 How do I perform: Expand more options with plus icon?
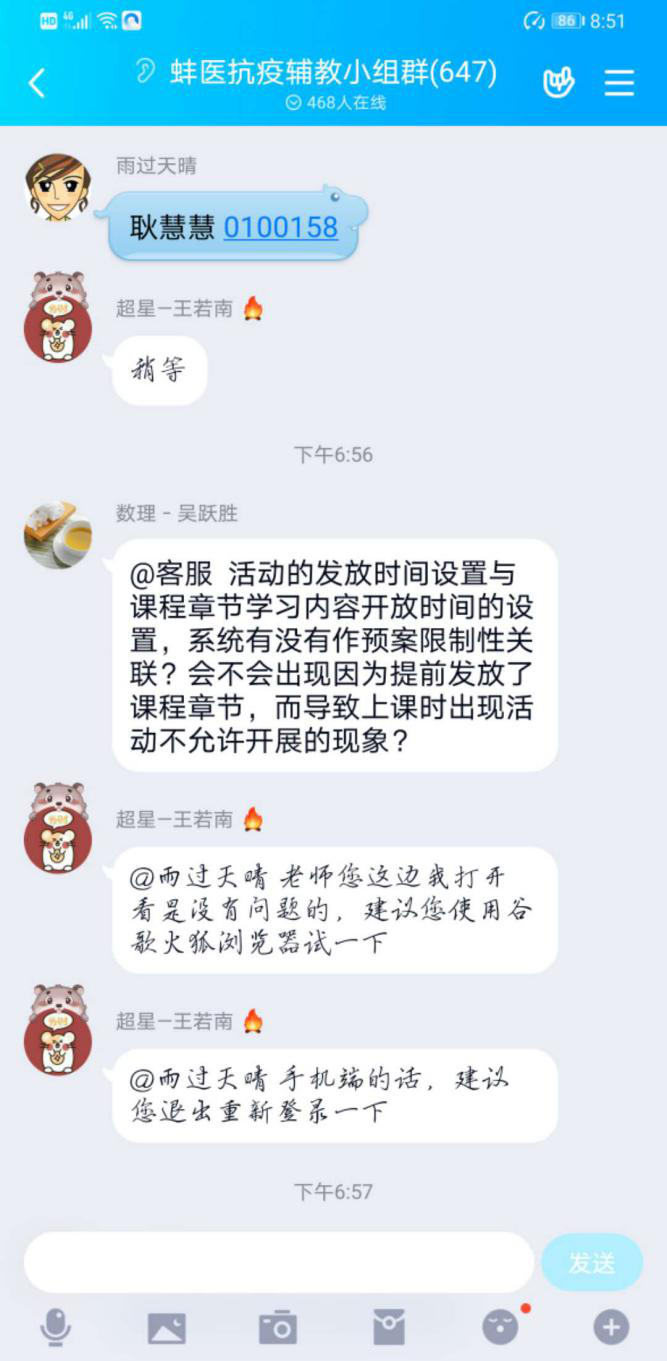[x=611, y=1327]
